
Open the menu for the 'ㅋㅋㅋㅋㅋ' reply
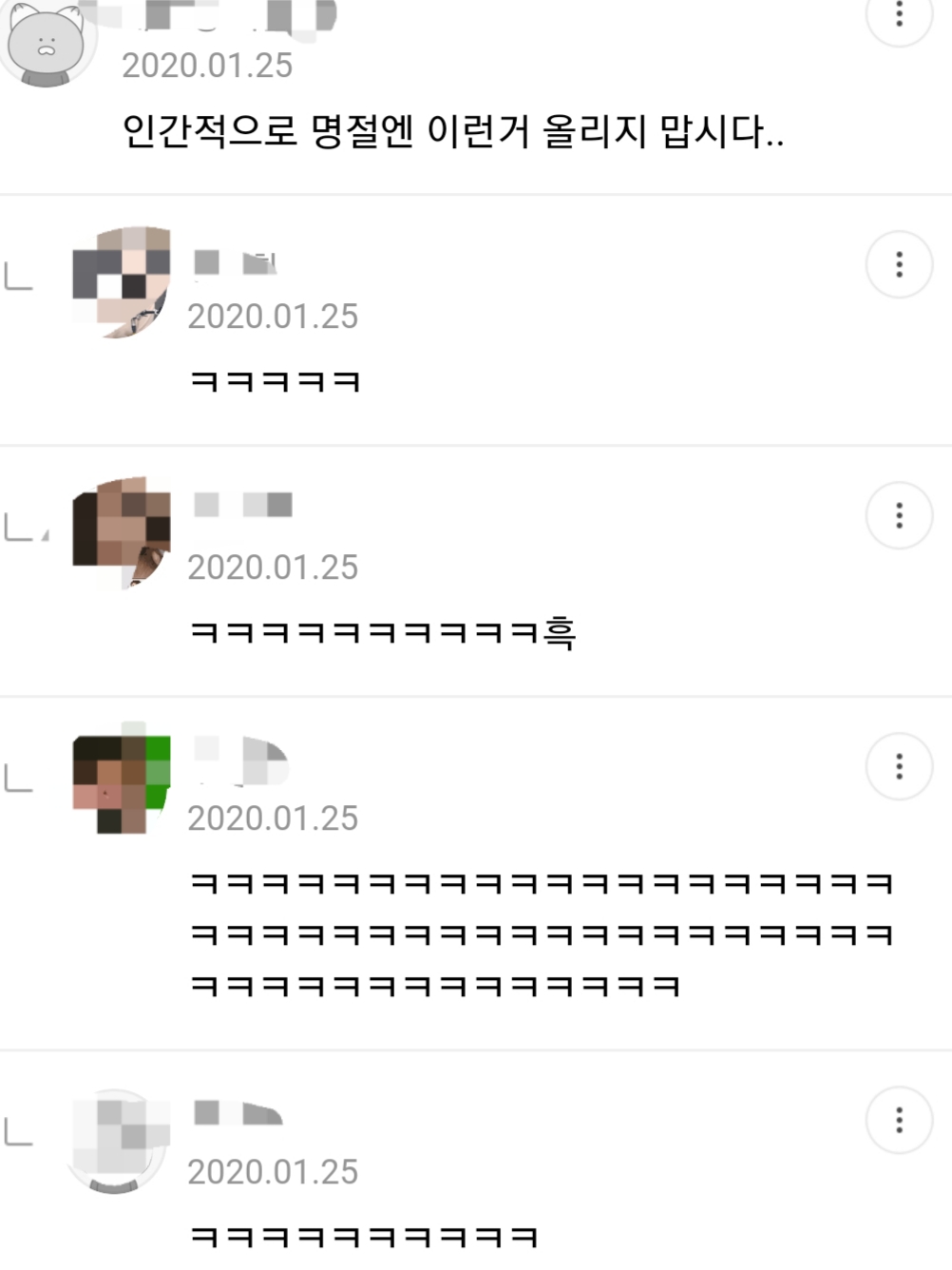tap(898, 264)
